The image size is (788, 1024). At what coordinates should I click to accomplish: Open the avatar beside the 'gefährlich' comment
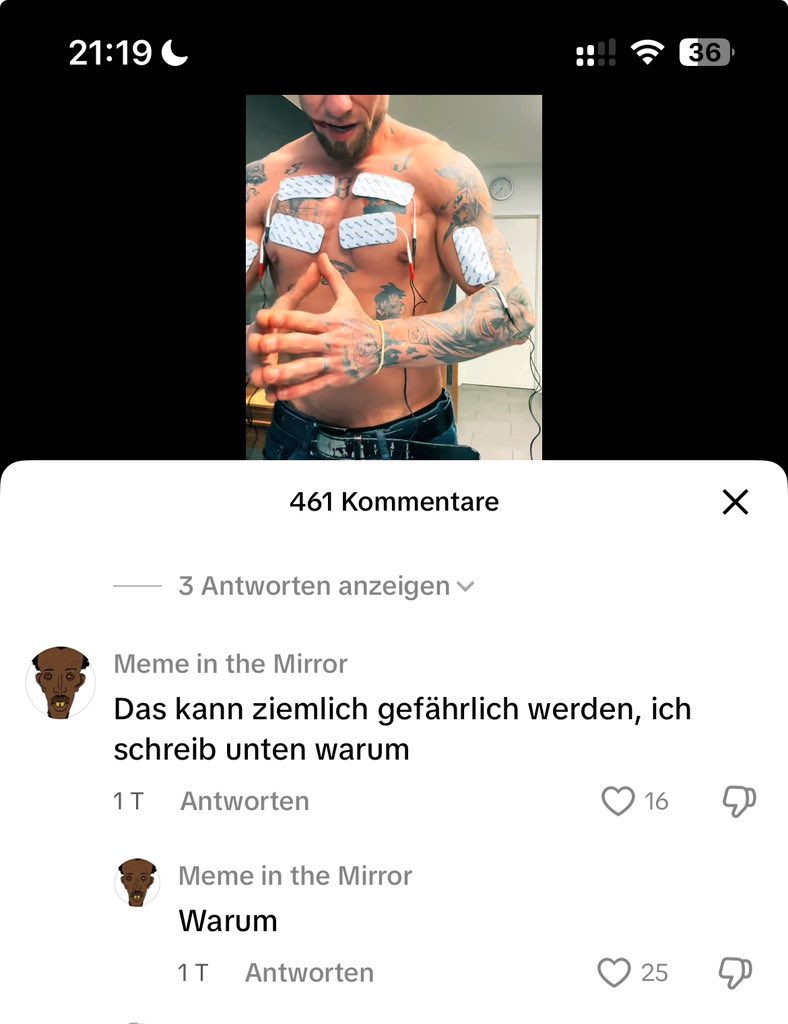point(60,681)
